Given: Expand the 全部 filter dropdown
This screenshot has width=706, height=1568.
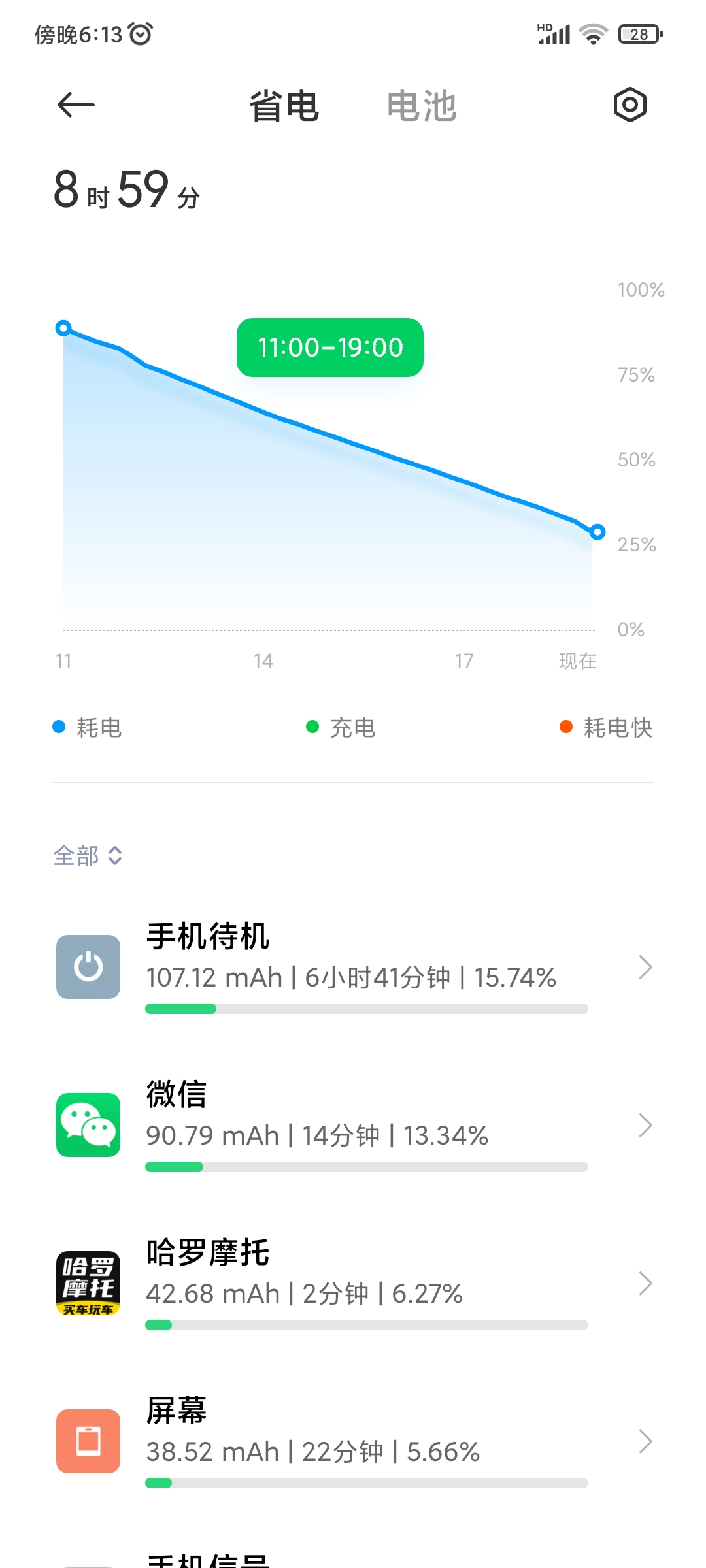Looking at the screenshot, I should point(88,855).
